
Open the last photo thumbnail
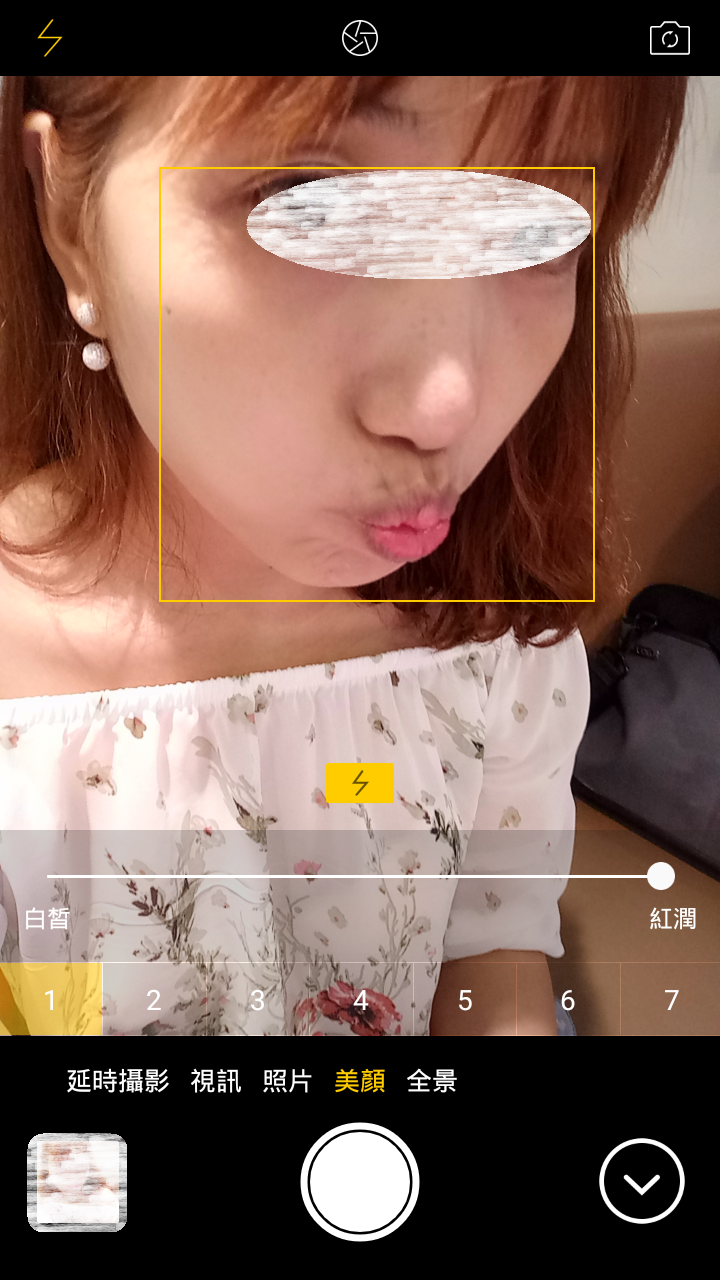pyautogui.click(x=77, y=1182)
